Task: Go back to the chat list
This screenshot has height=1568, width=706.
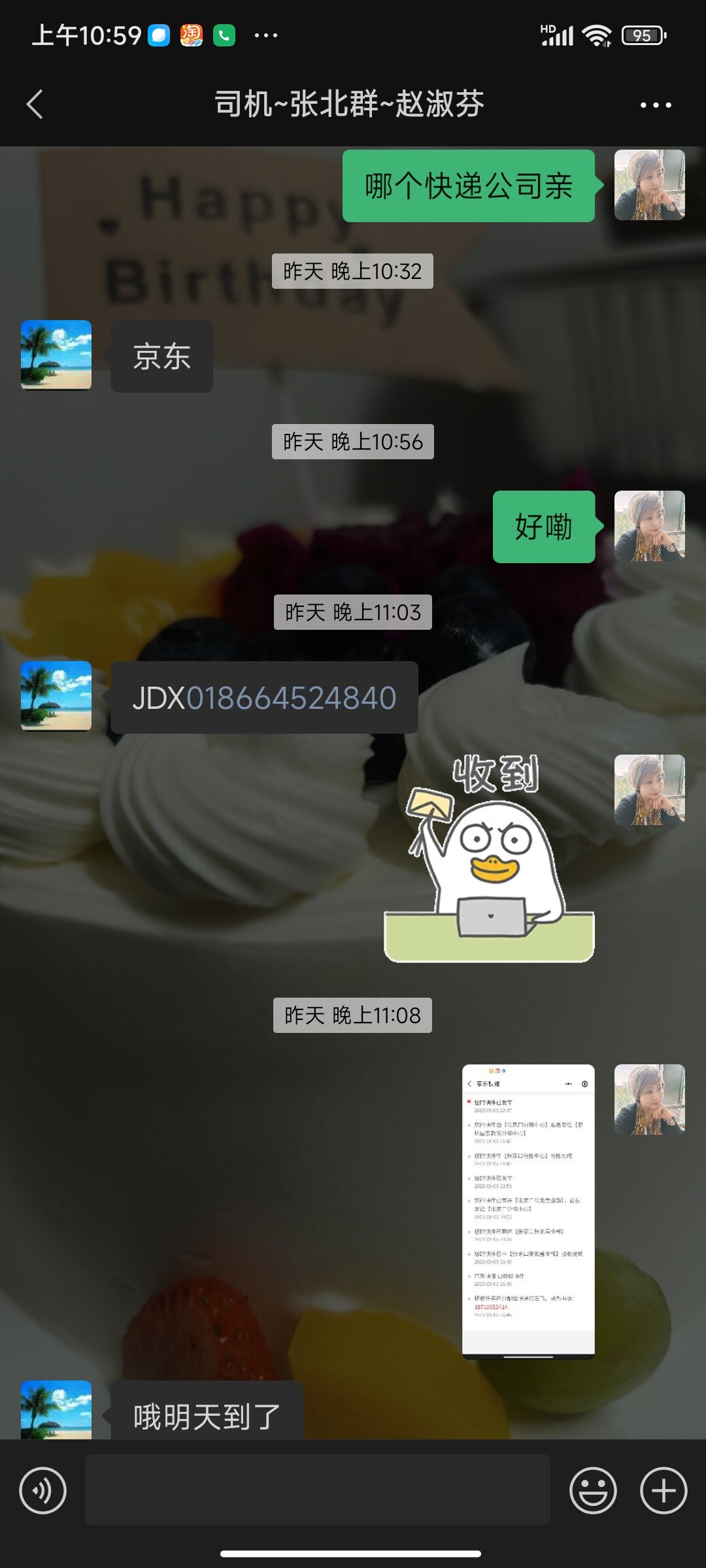Action: tap(35, 105)
